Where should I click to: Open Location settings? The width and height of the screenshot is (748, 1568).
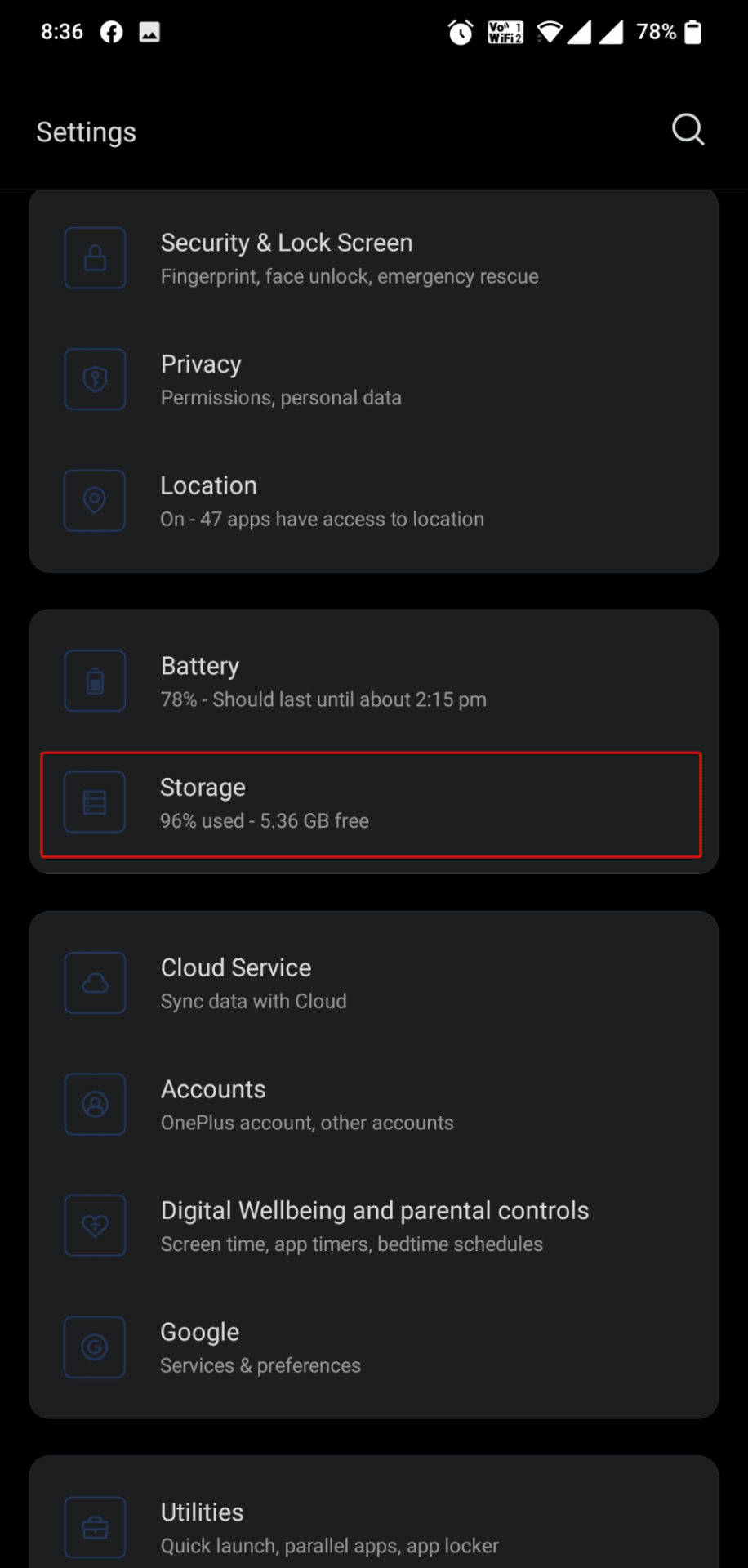(x=374, y=501)
